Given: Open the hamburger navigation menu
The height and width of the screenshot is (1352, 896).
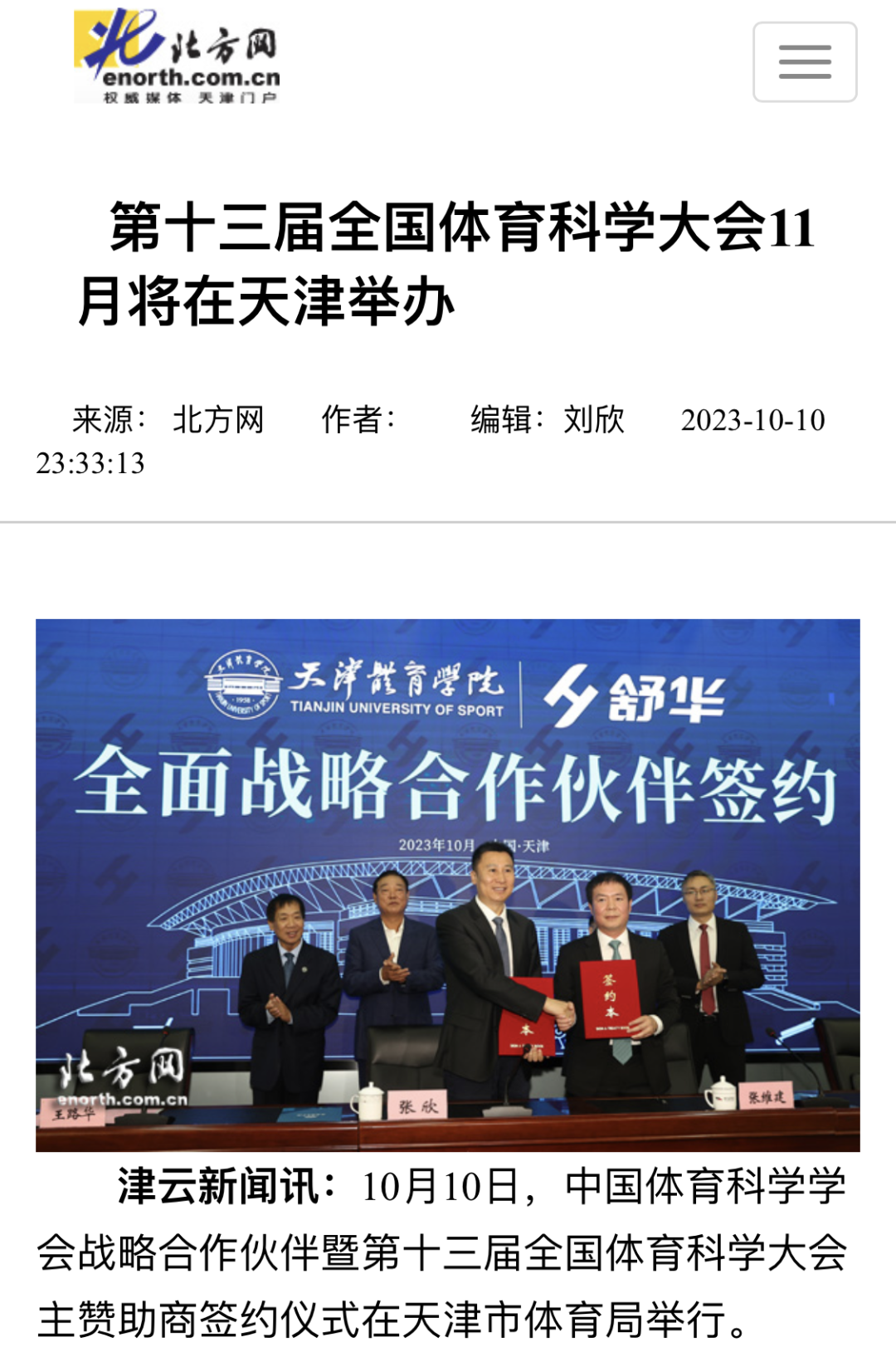Looking at the screenshot, I should (804, 62).
